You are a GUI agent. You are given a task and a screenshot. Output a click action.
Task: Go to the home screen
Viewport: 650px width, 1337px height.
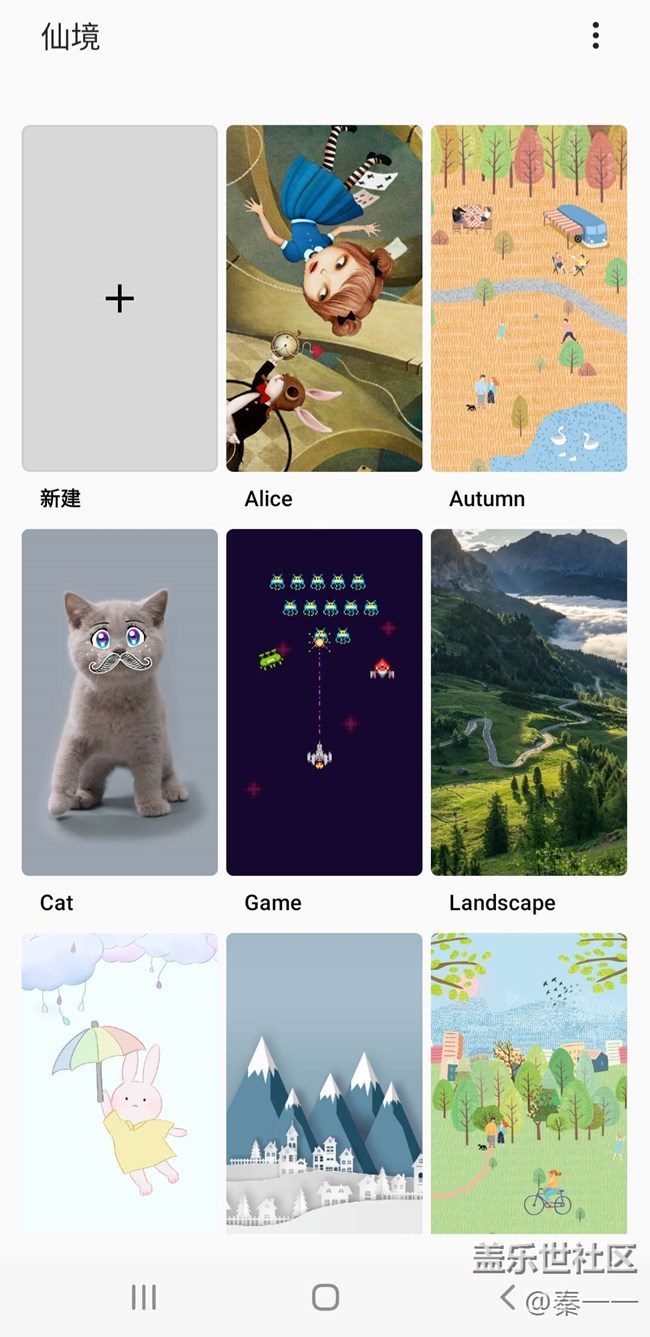(x=325, y=1297)
